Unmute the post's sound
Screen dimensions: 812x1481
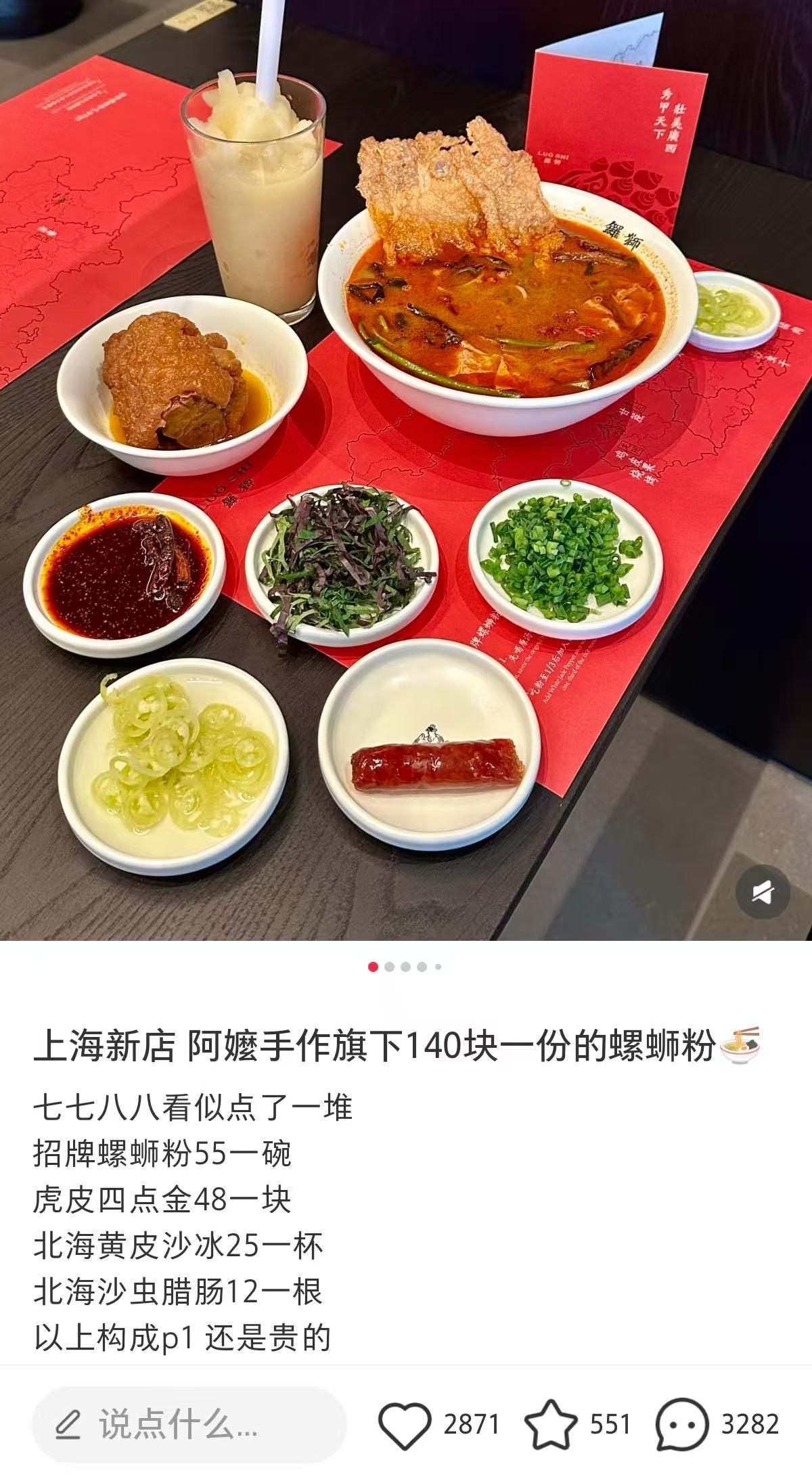pyautogui.click(x=763, y=893)
